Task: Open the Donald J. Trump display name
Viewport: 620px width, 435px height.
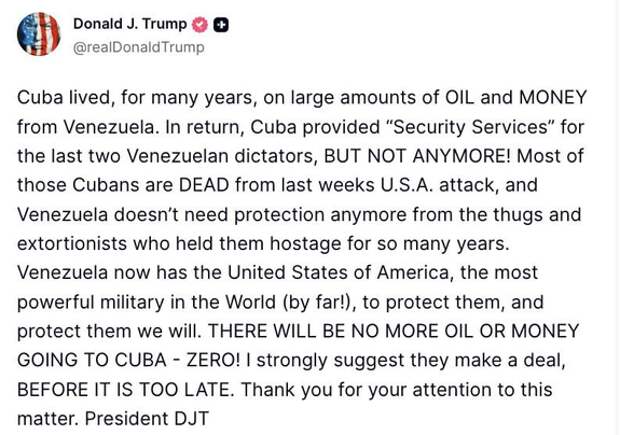Action: tap(130, 25)
